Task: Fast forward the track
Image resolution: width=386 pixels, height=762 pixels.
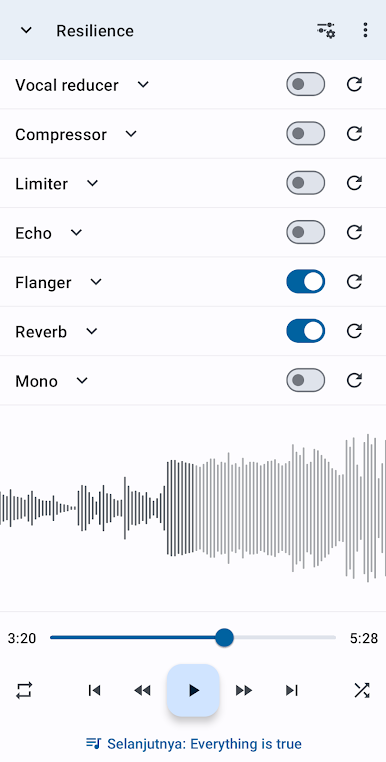Action: coord(244,690)
